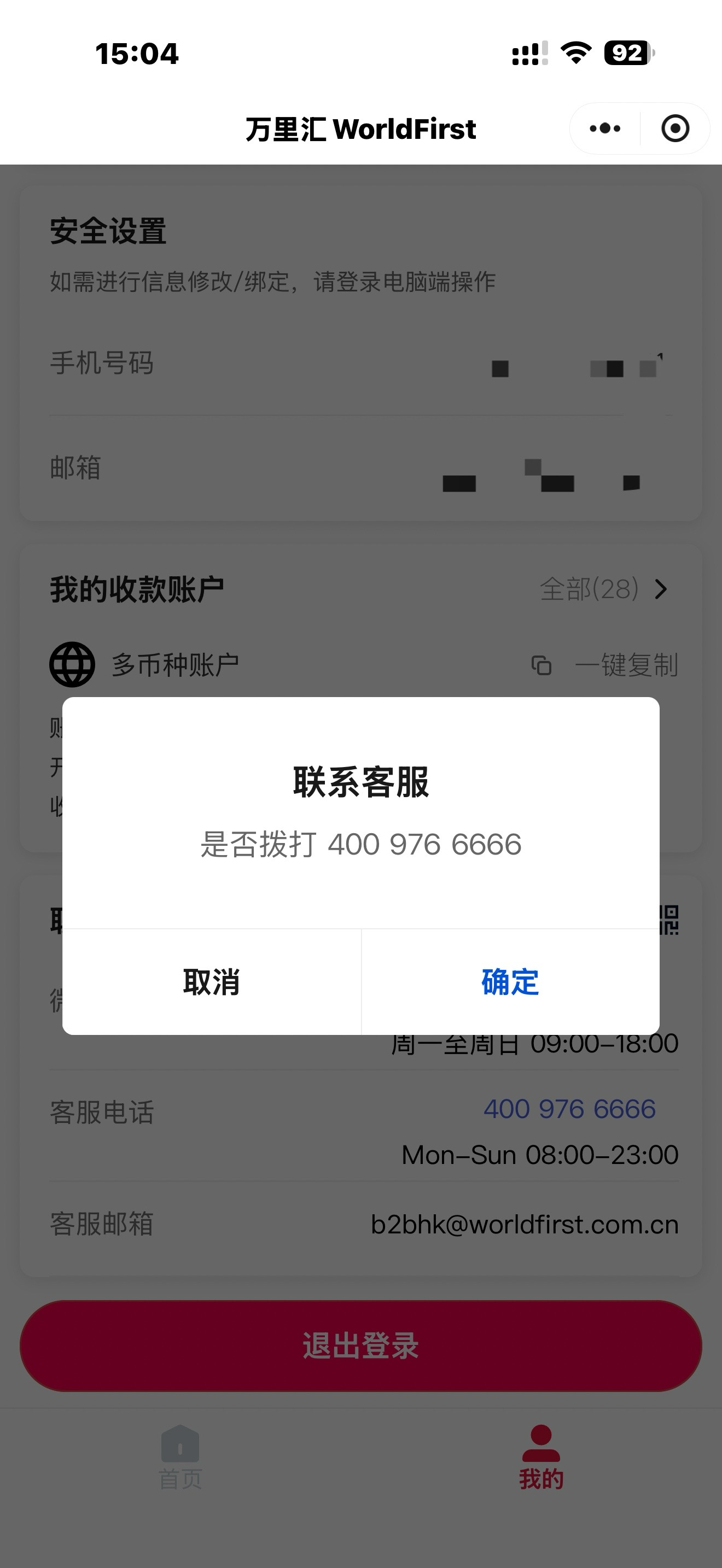Viewport: 722px width, 1568px height.
Task: Copy account details with 一键复制
Action: 605,665
